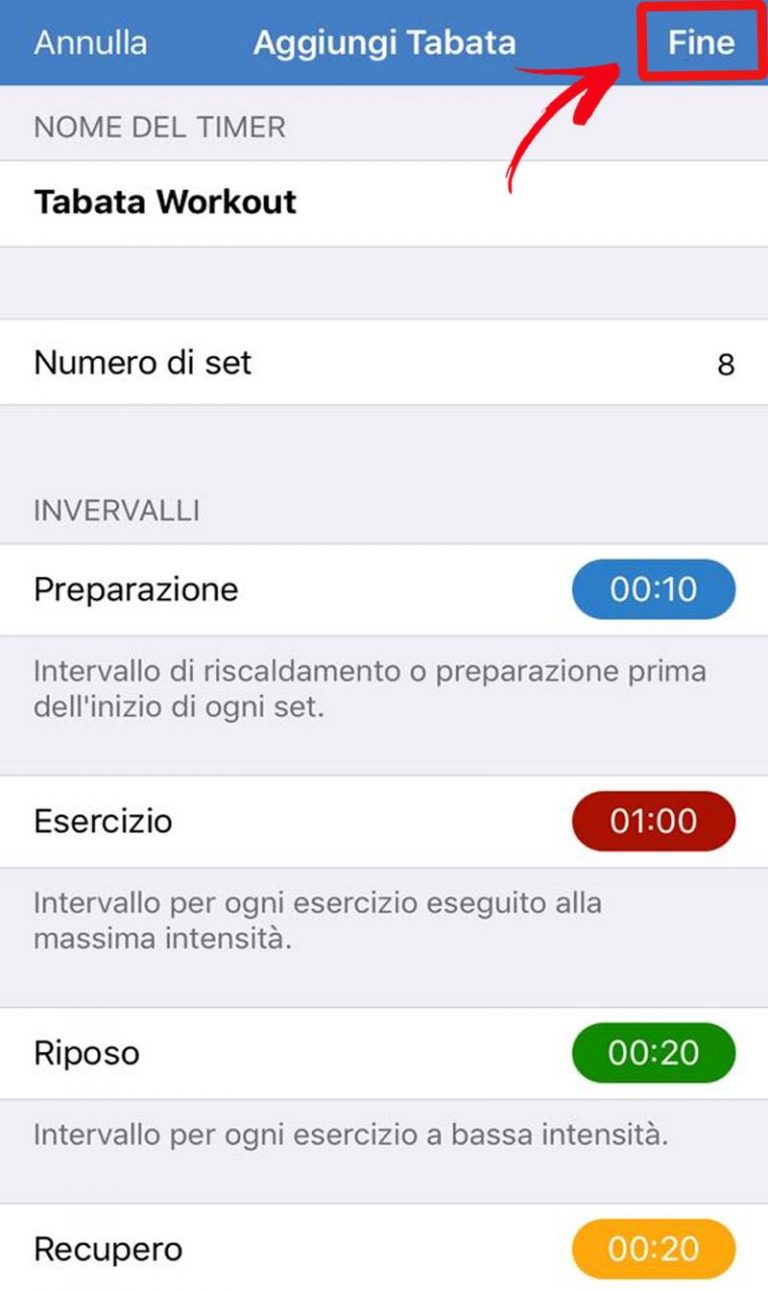Image resolution: width=768 pixels, height=1291 pixels.
Task: Adjust the Esercizio time 01:00
Action: coord(653,821)
